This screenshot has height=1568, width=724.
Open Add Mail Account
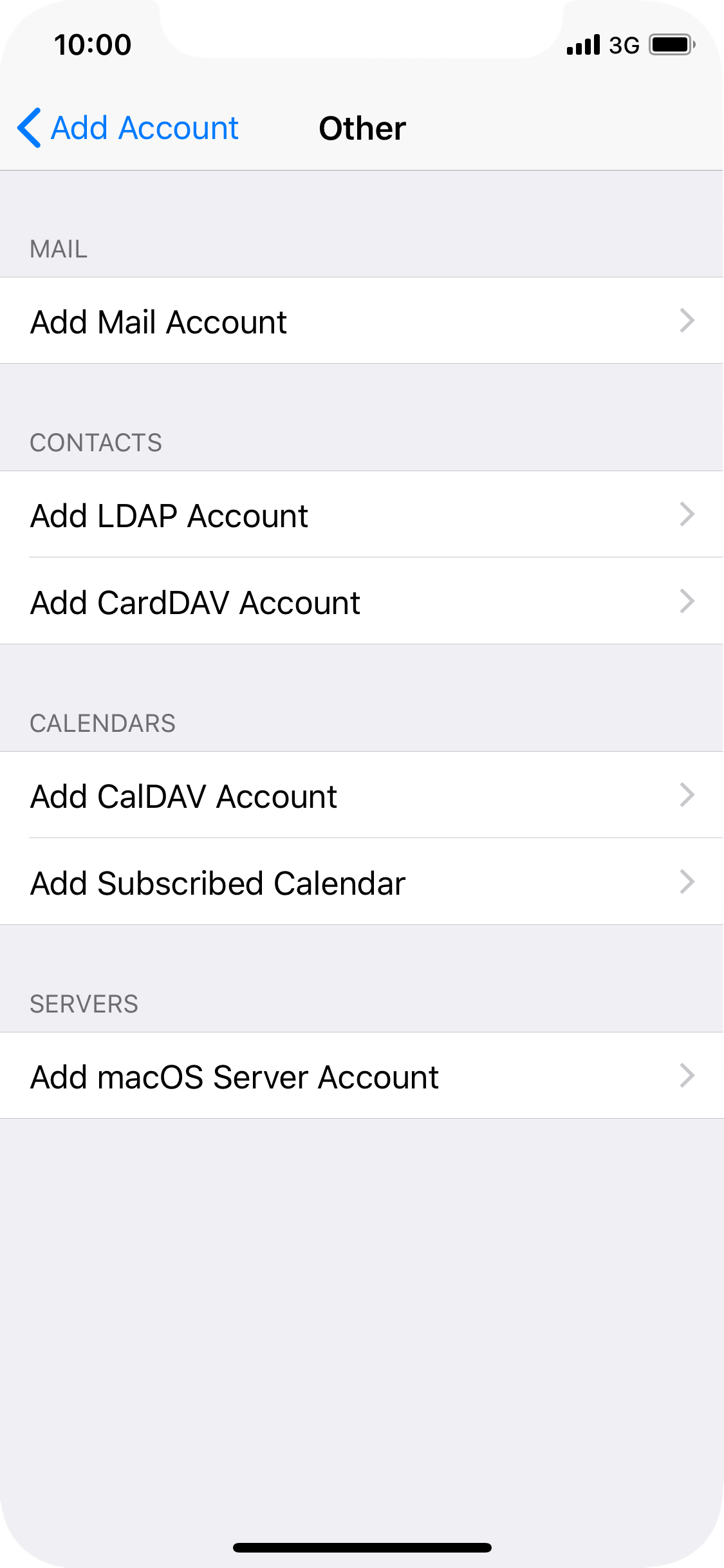coord(362,321)
